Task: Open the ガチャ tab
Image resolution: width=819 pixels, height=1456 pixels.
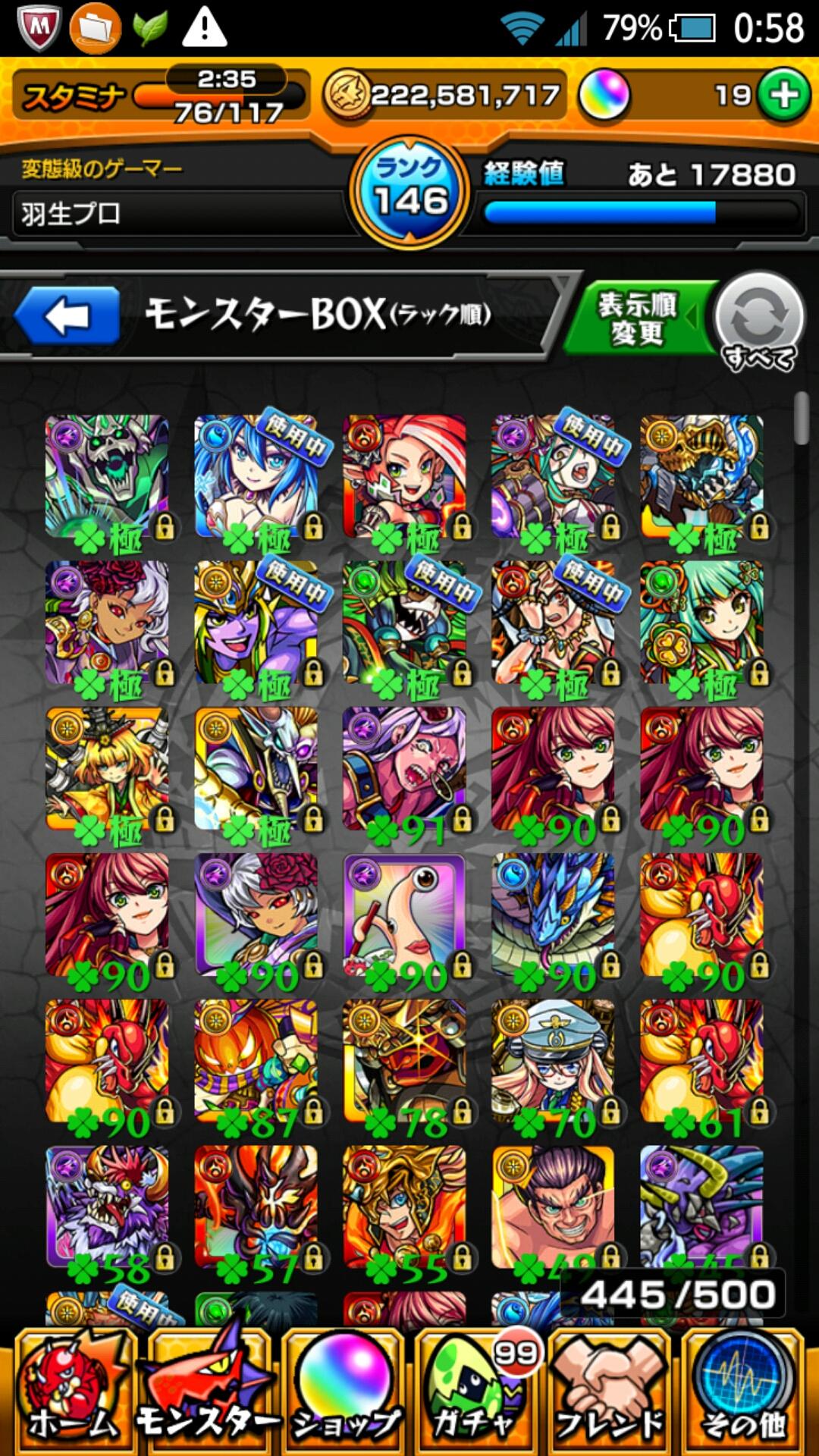Action: [478, 1392]
